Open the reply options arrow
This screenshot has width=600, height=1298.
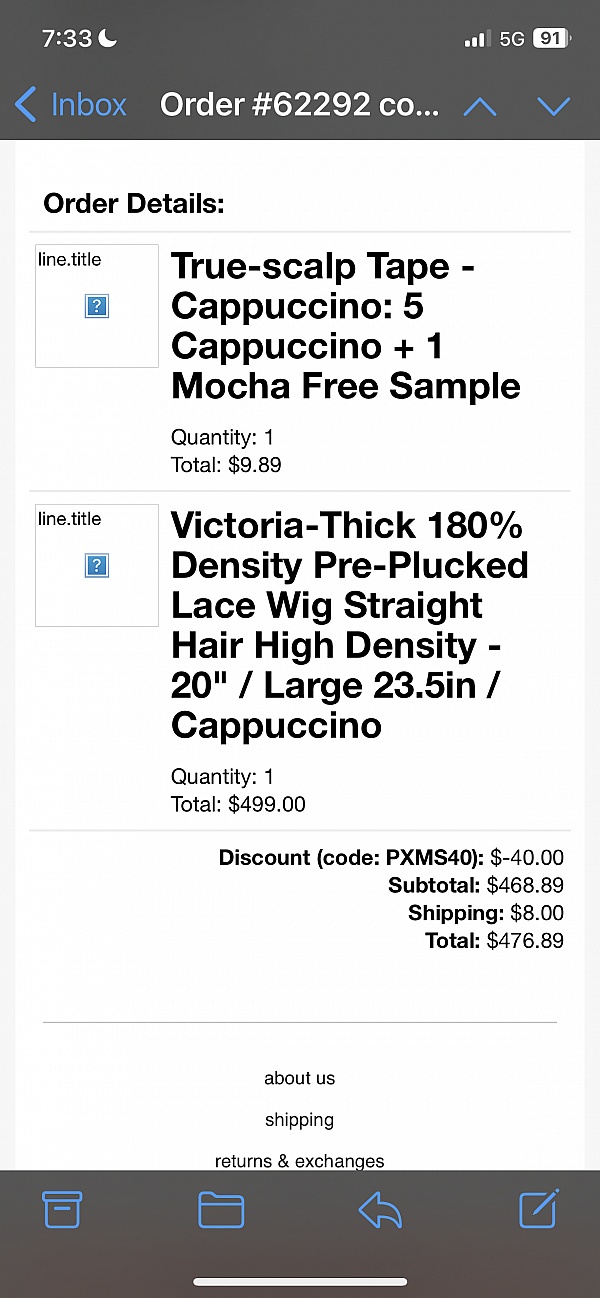coord(380,1210)
